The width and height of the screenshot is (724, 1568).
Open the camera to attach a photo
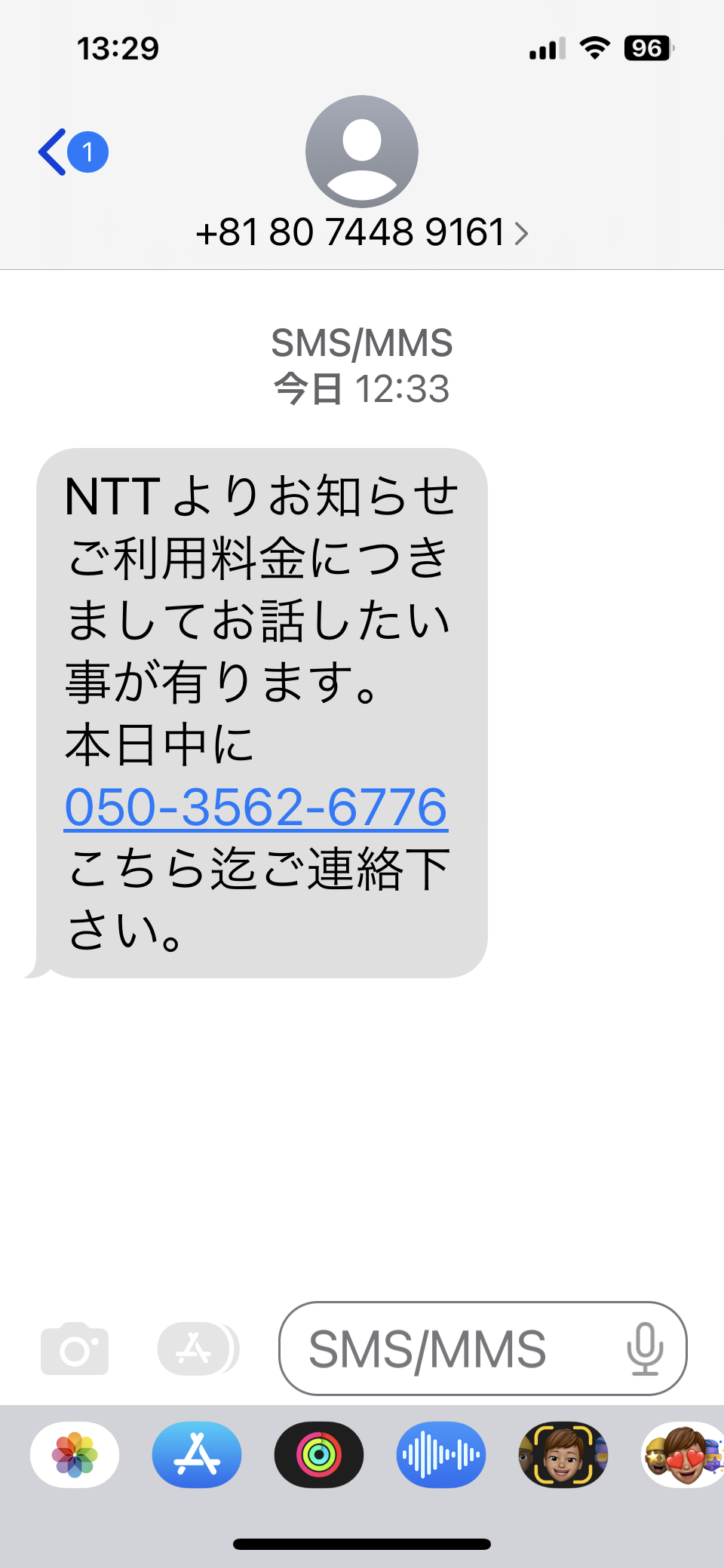point(75,1349)
